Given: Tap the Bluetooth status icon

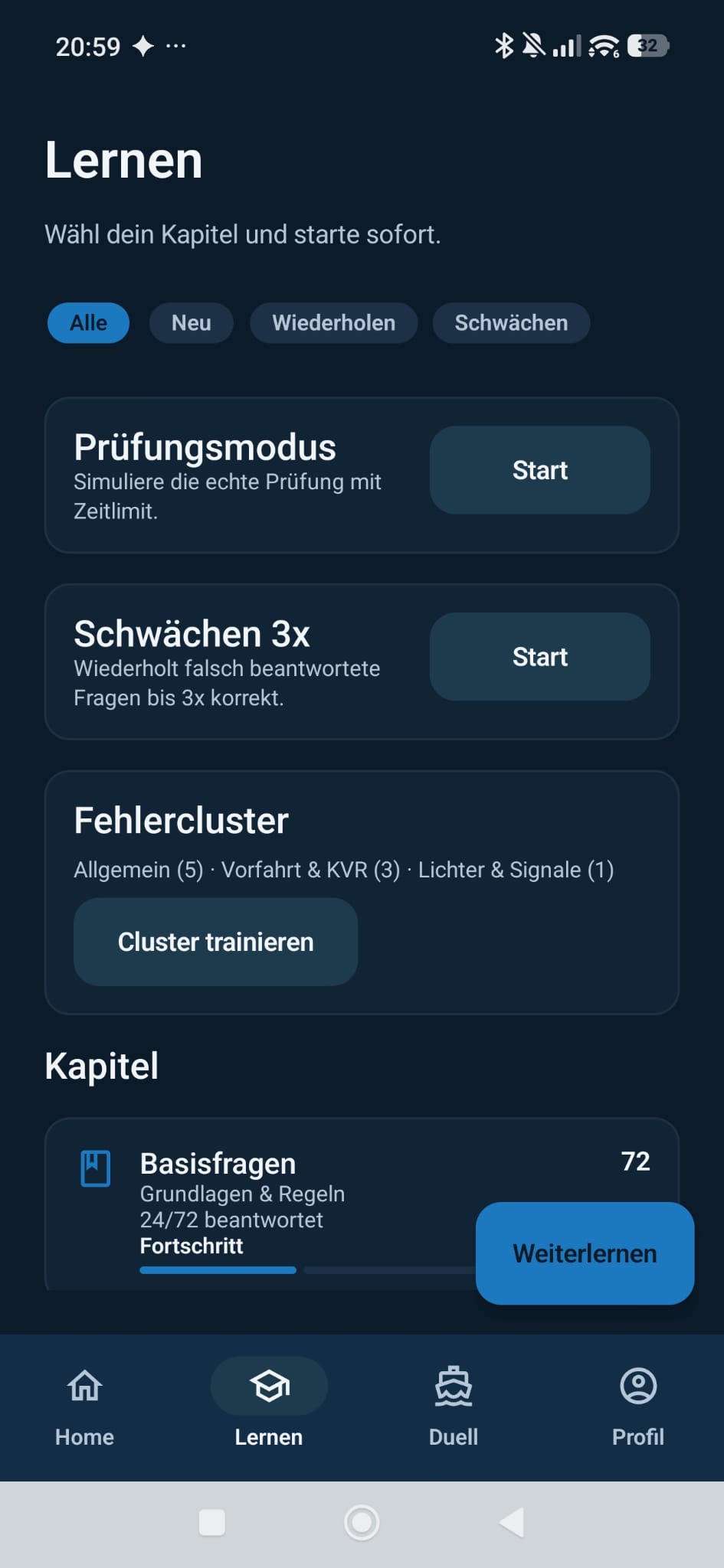Looking at the screenshot, I should (503, 46).
